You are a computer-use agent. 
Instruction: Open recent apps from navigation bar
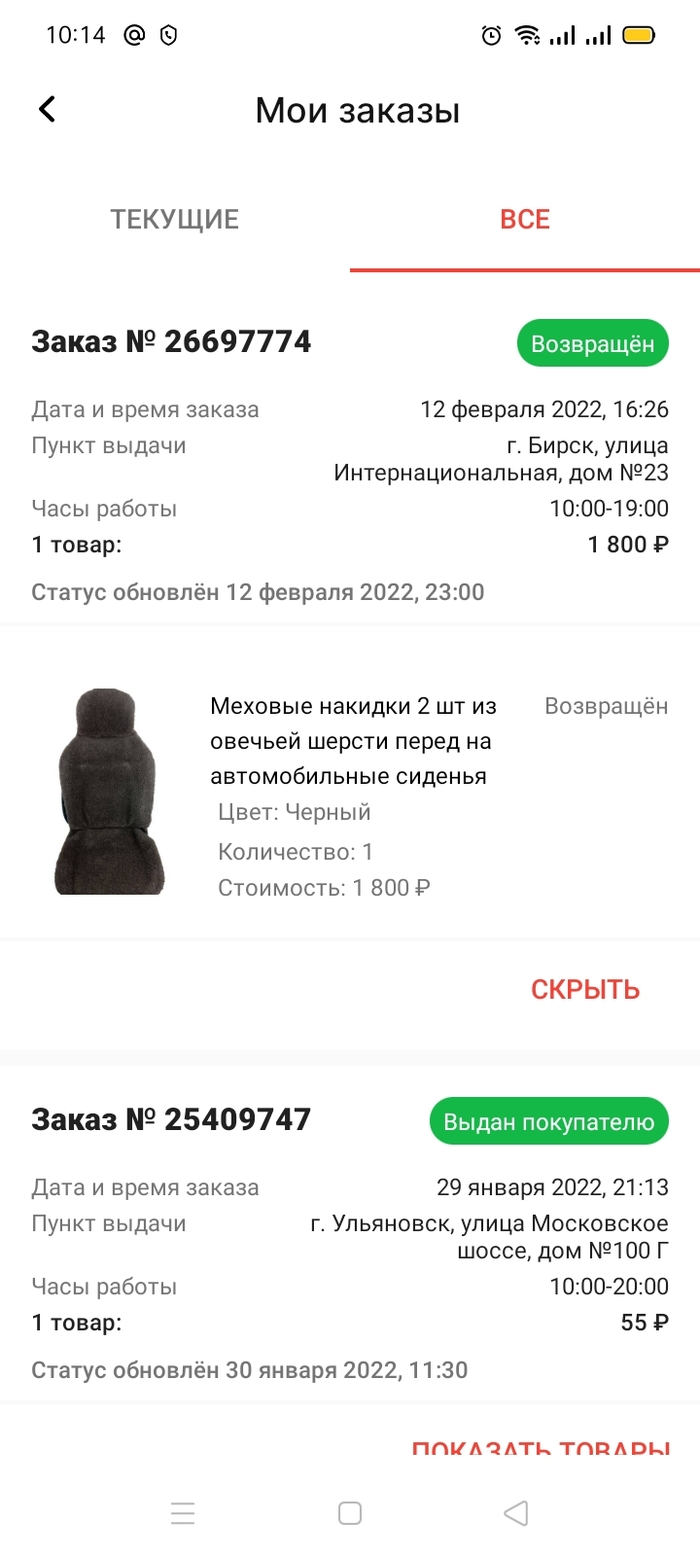(x=183, y=1513)
